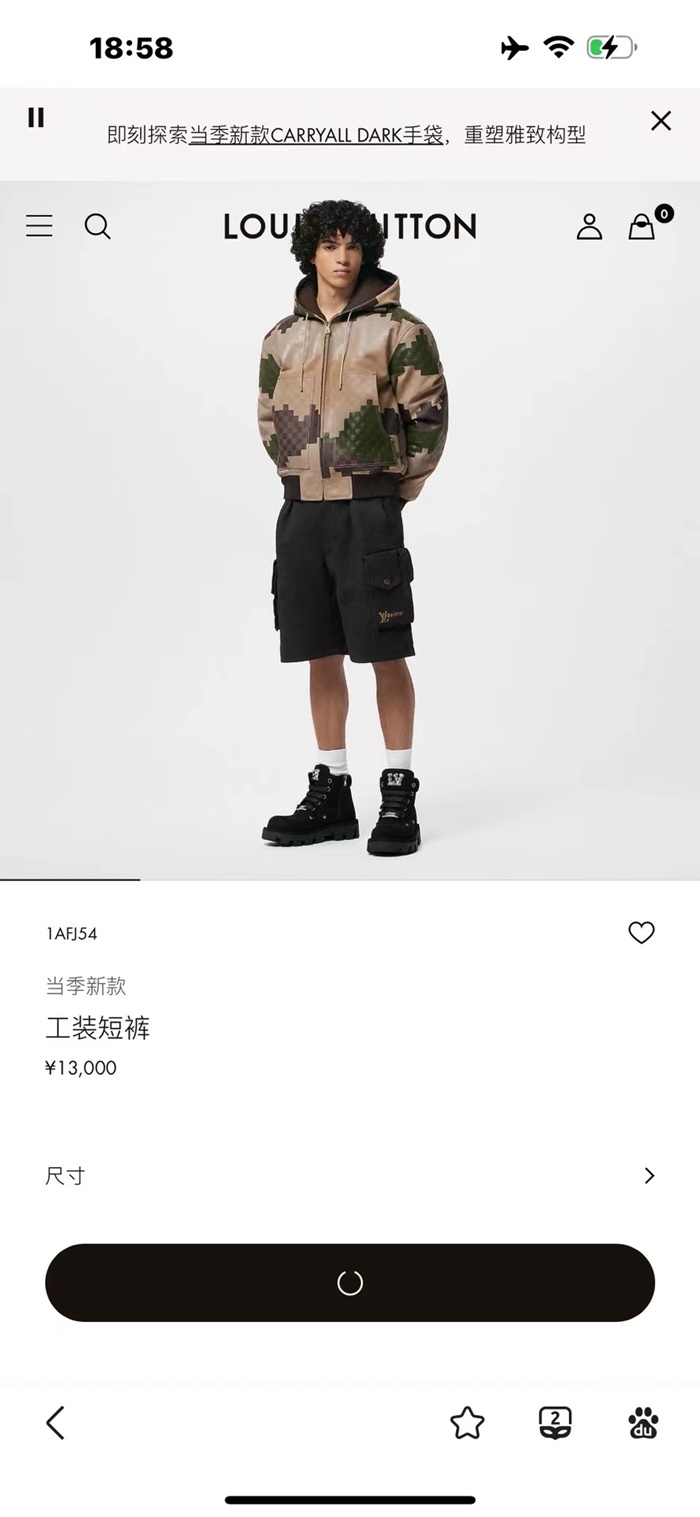Go back using the browser back arrow
The width and height of the screenshot is (700, 1517).
coord(56,1422)
